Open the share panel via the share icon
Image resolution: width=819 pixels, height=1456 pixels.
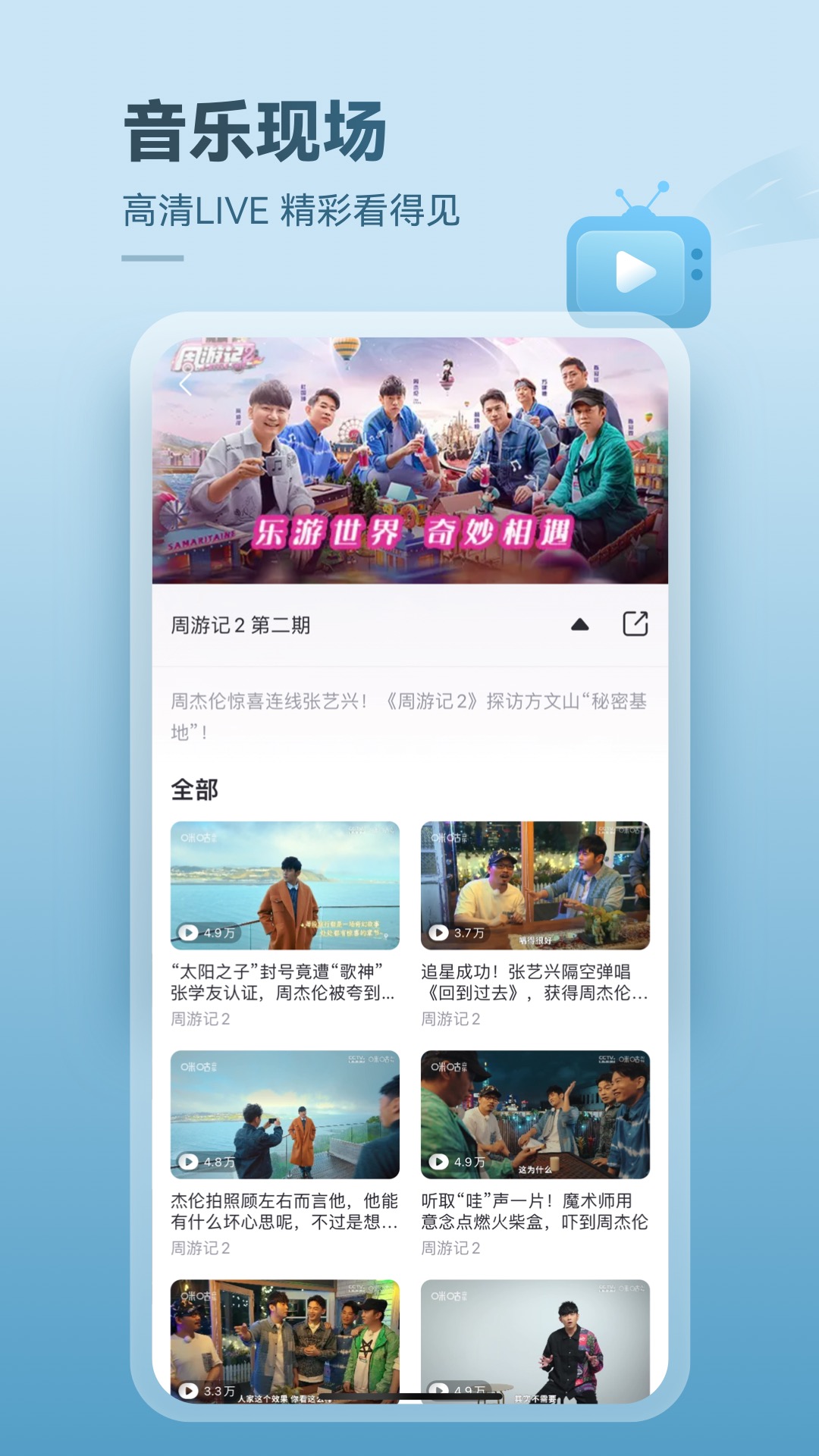pos(635,625)
